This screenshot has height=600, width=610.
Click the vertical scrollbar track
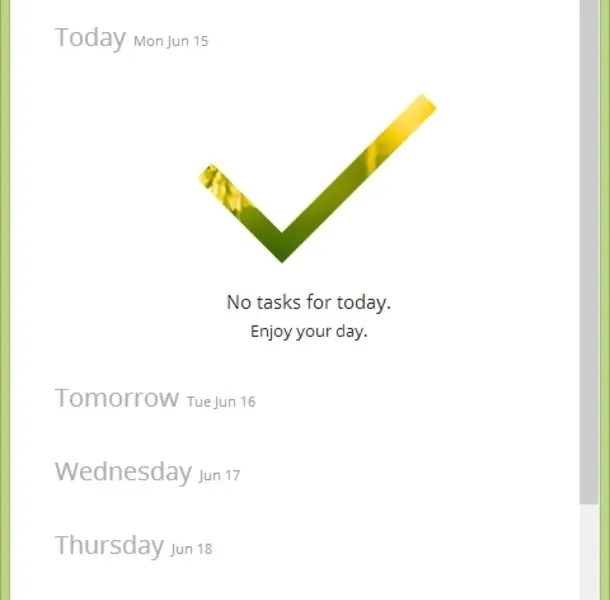point(589,550)
